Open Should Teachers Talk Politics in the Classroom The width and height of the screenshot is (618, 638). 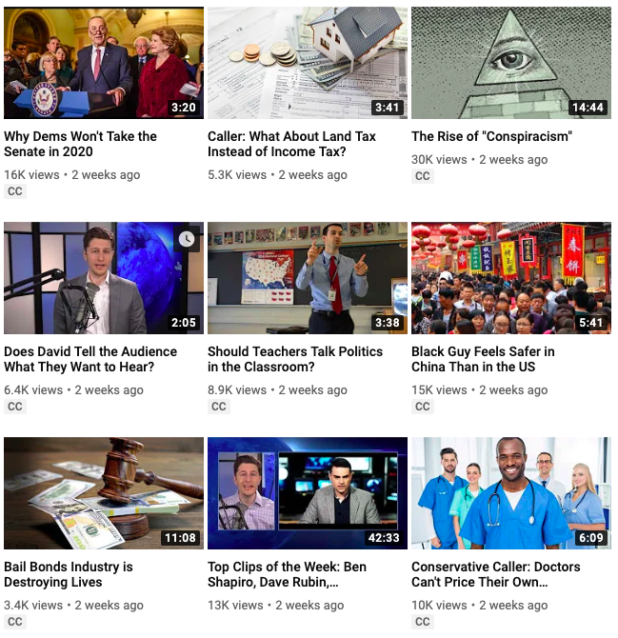307,278
